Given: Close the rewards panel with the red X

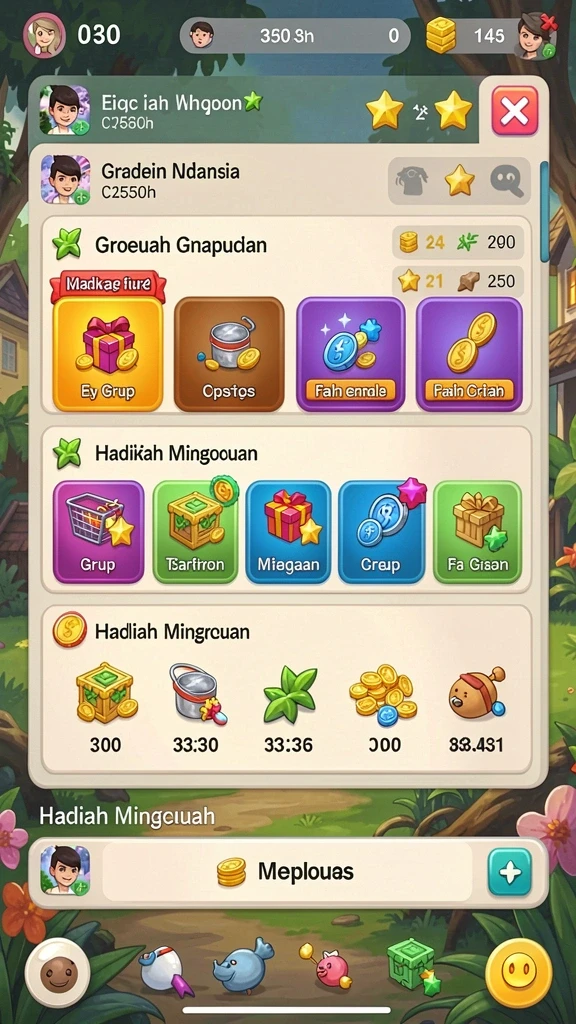Looking at the screenshot, I should (515, 111).
